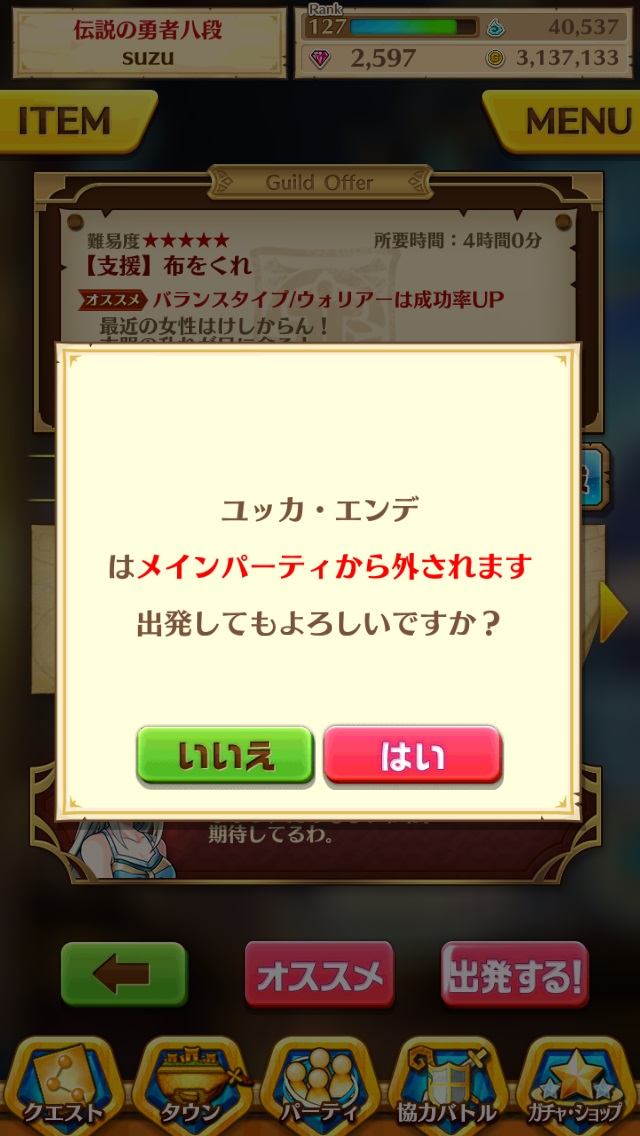Go back with the green arrow button

(x=124, y=975)
